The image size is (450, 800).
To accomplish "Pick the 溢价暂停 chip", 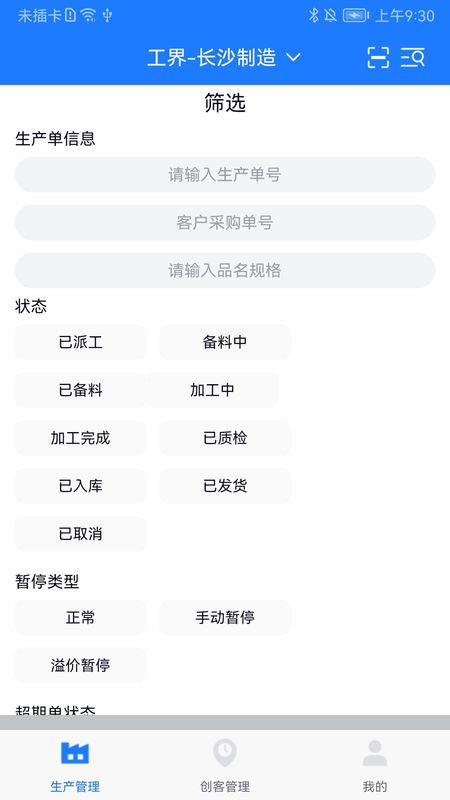I will tap(81, 665).
